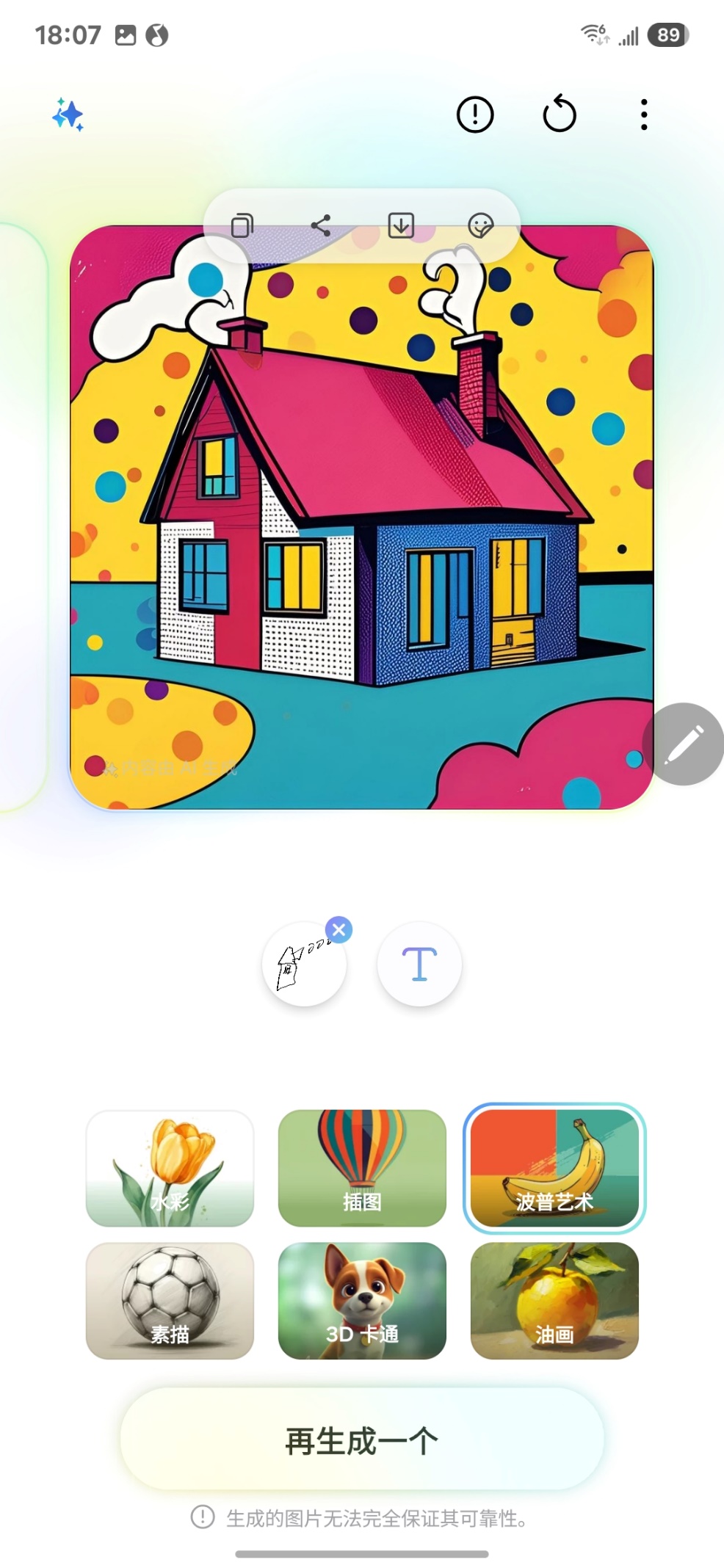Screen dimensions: 724x1568
Task: Remove the sketch input with the X
Action: pos(339,930)
